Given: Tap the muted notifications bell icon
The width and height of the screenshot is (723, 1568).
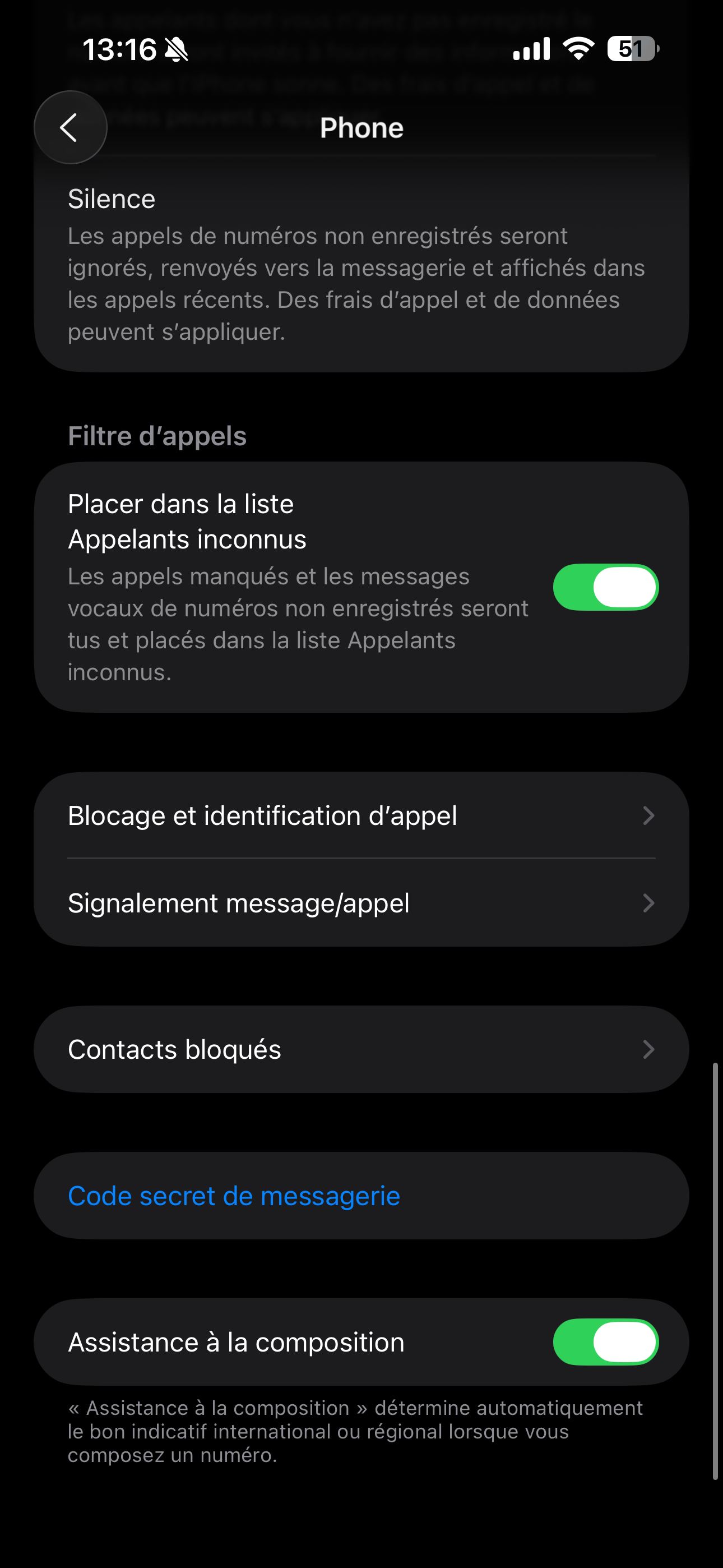Looking at the screenshot, I should tap(176, 50).
